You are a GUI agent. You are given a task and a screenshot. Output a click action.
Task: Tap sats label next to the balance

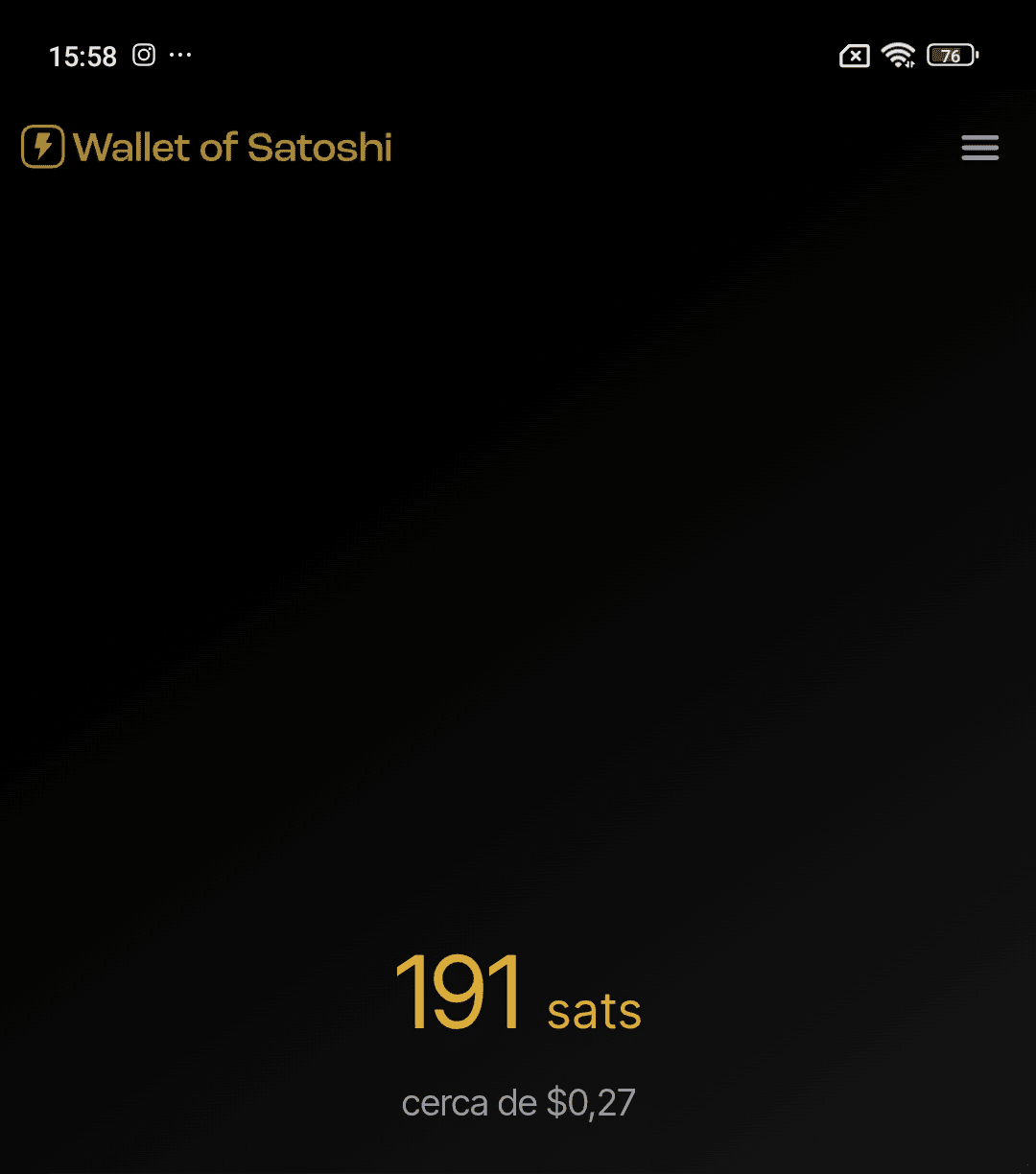(593, 1009)
